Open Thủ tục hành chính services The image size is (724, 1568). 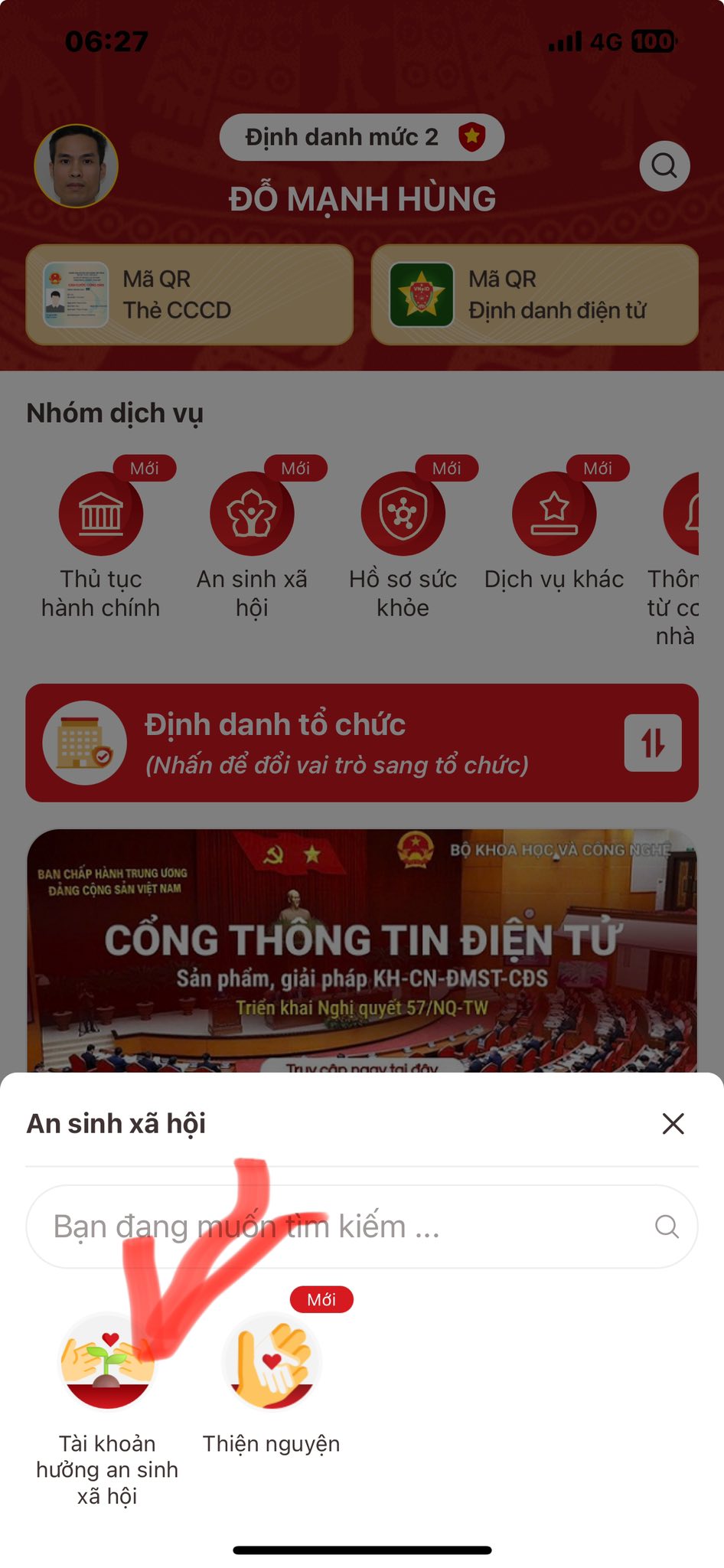coord(101,514)
